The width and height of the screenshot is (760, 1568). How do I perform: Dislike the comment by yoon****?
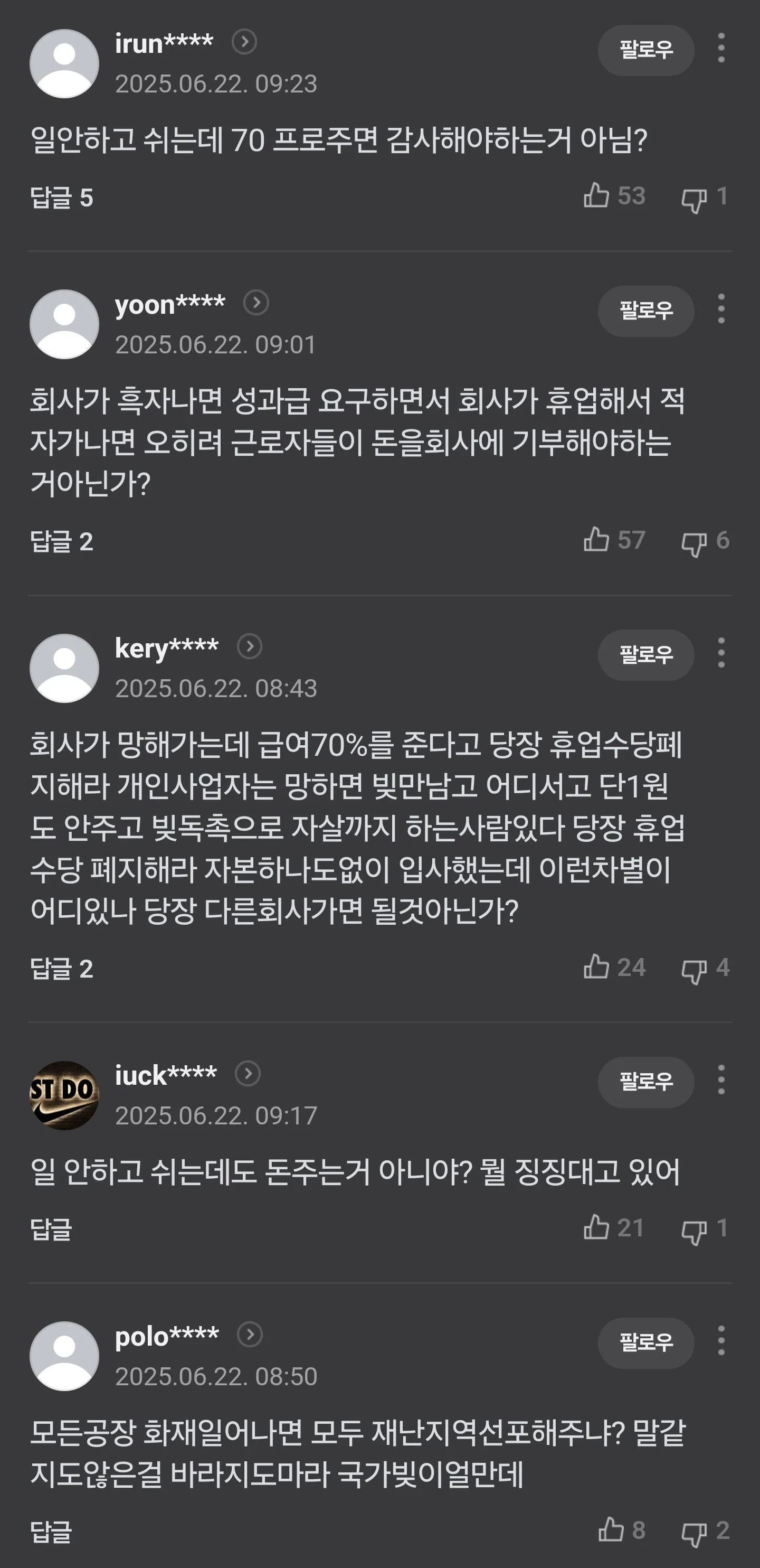tap(693, 541)
